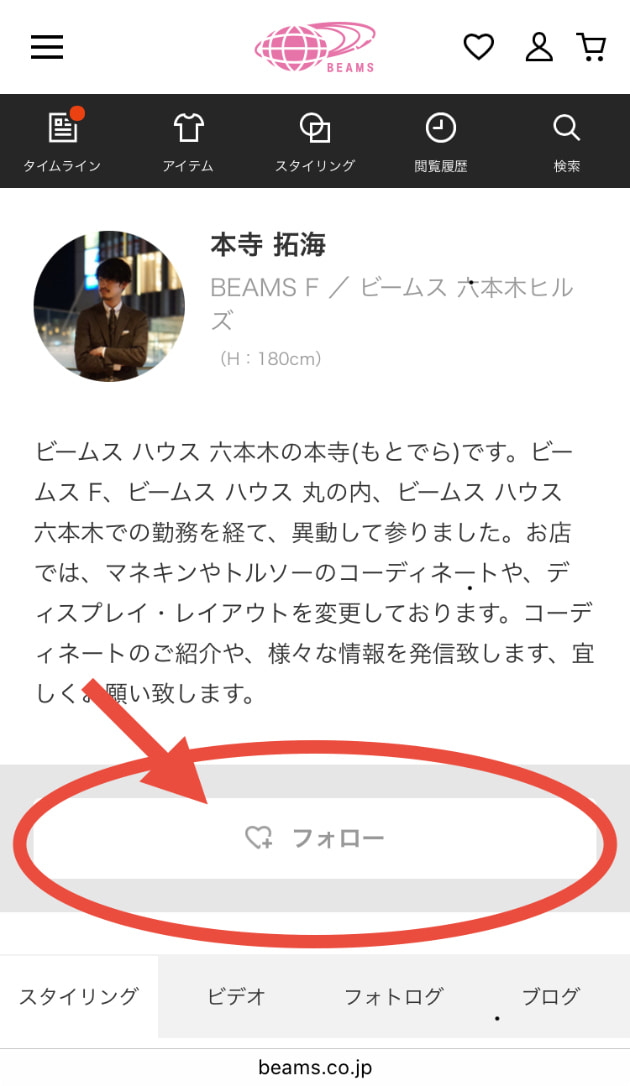Go to タイムライン timeline
The height and width of the screenshot is (1086, 630).
coord(63,143)
